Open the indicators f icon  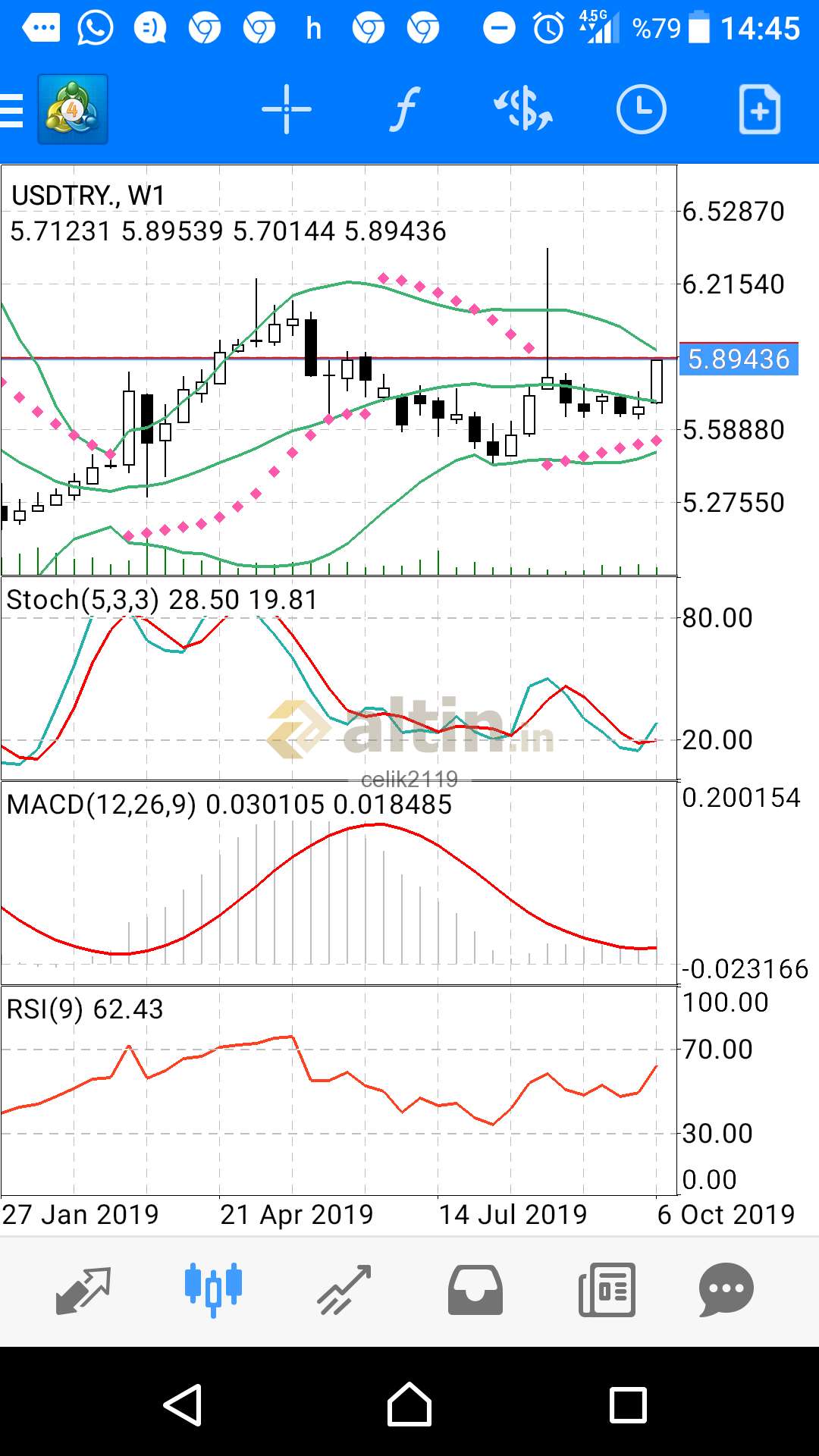click(x=405, y=110)
